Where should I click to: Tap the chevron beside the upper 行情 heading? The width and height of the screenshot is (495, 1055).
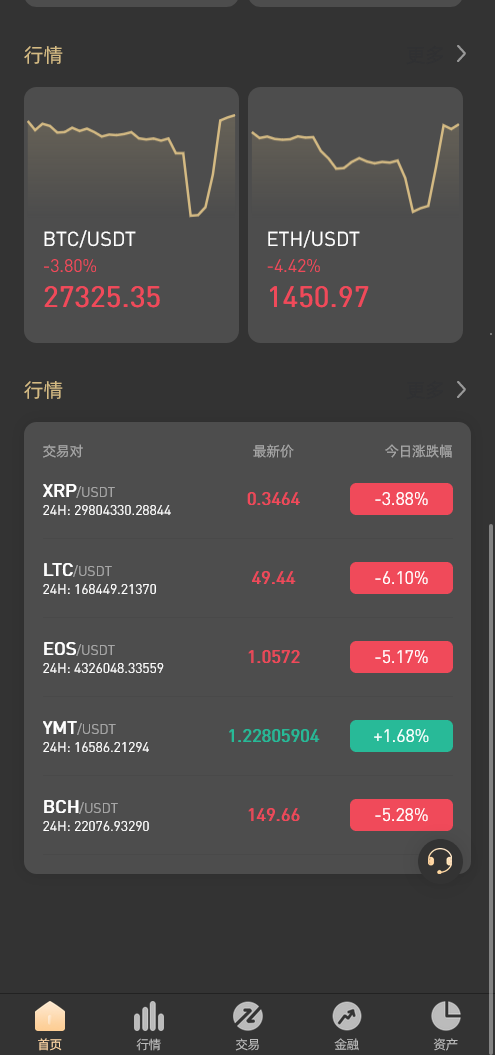pos(461,54)
